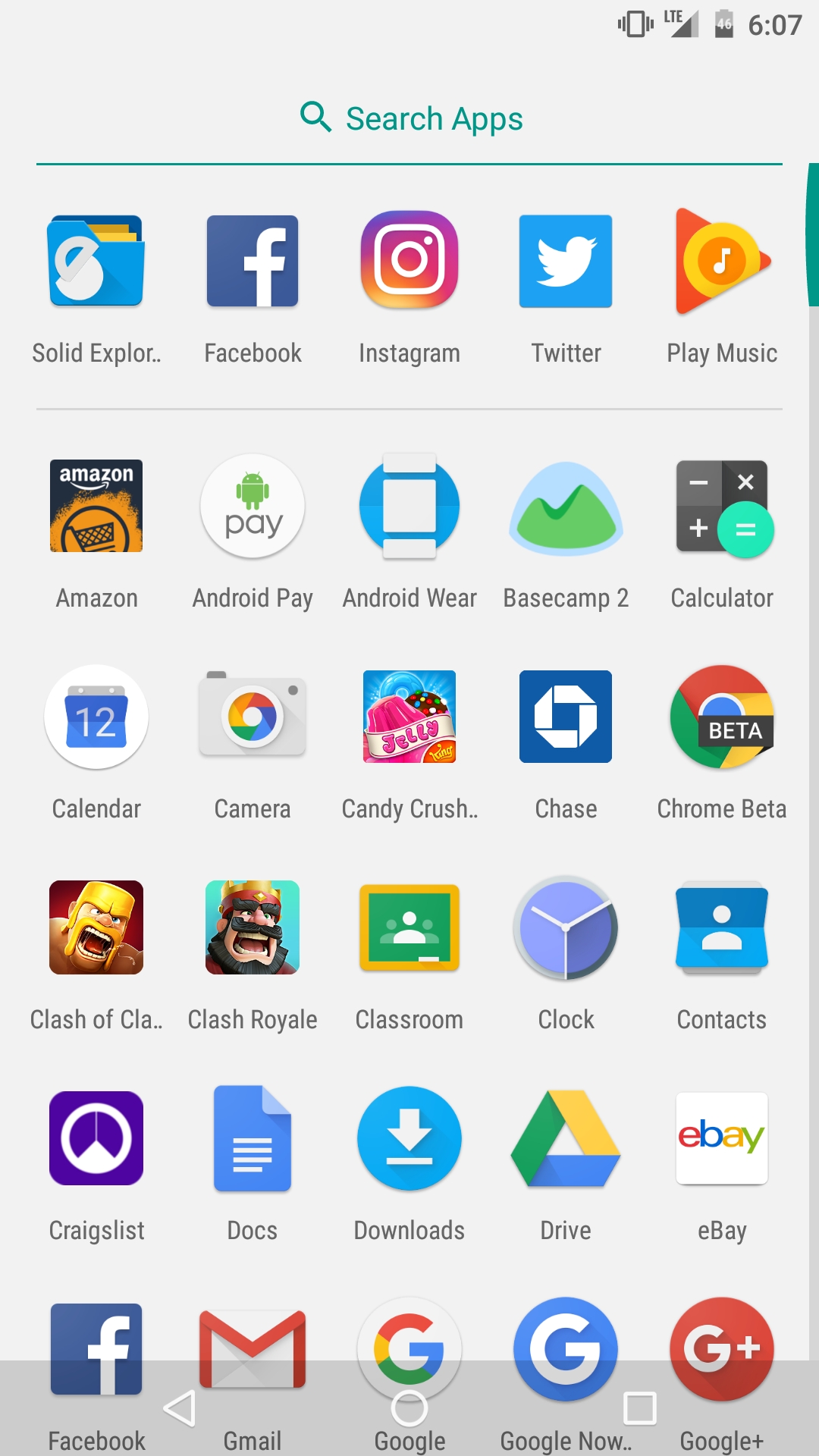Open Candy Crush Jelly
The height and width of the screenshot is (1456, 819).
click(x=409, y=716)
